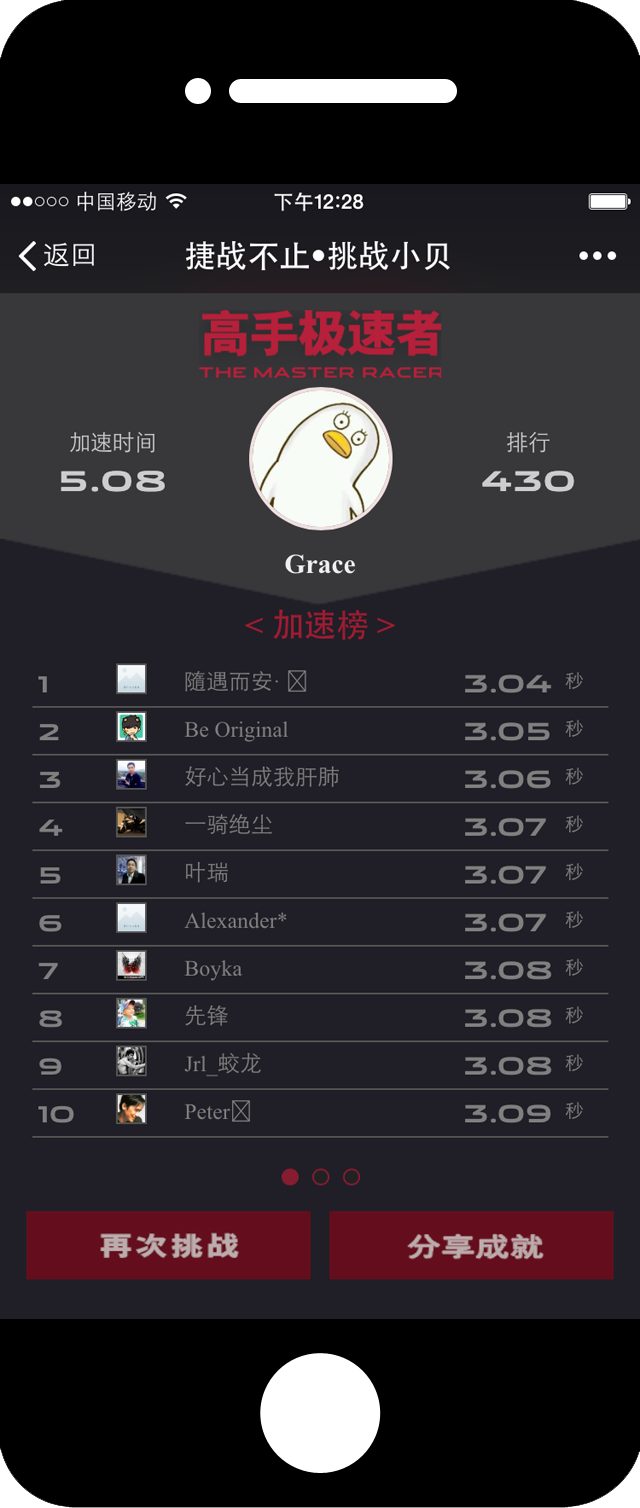Select the second page indicator dot
This screenshot has width=640, height=1508.
pos(321,1177)
